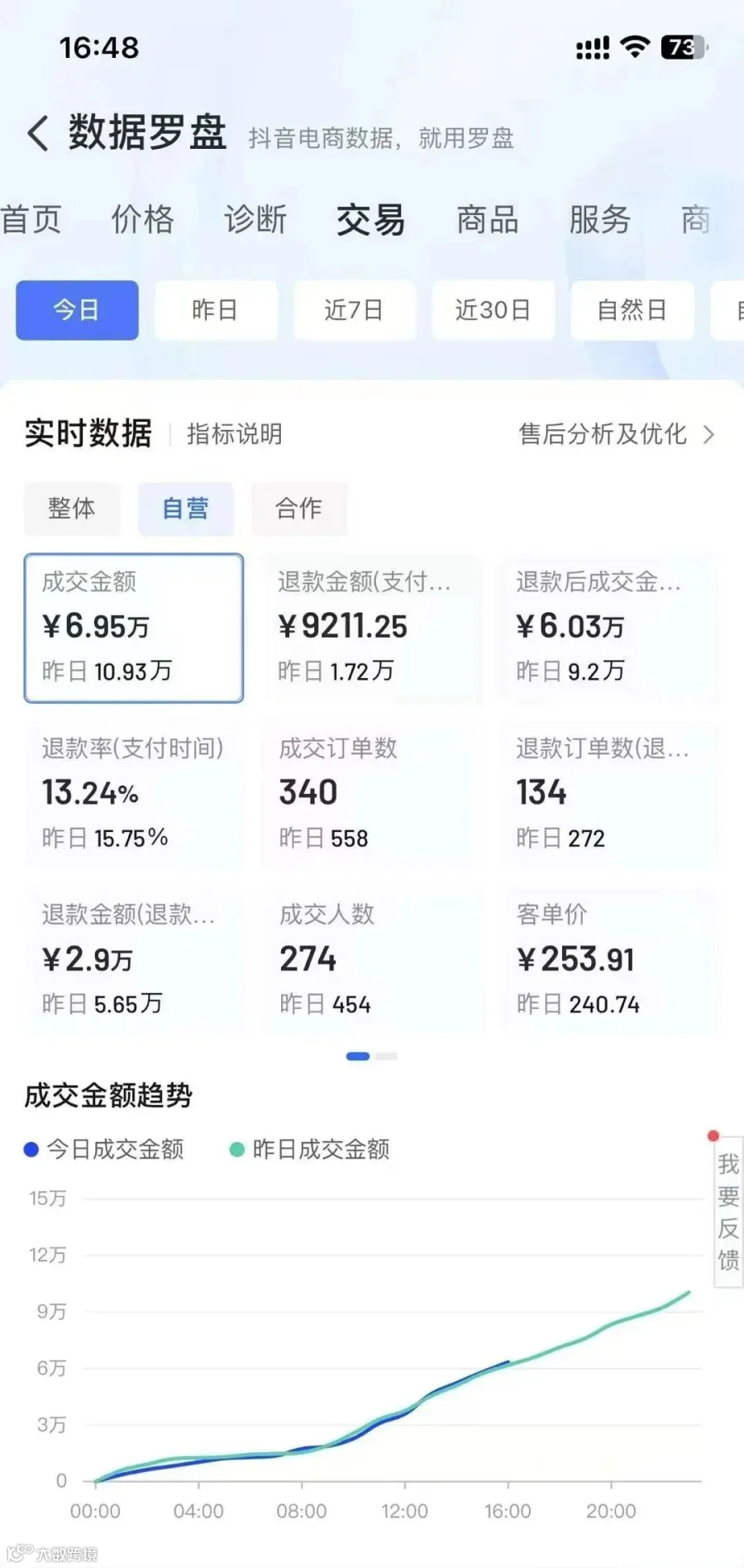Select the 成交订单数 metric card
The height and width of the screenshot is (1568, 744).
point(371,794)
